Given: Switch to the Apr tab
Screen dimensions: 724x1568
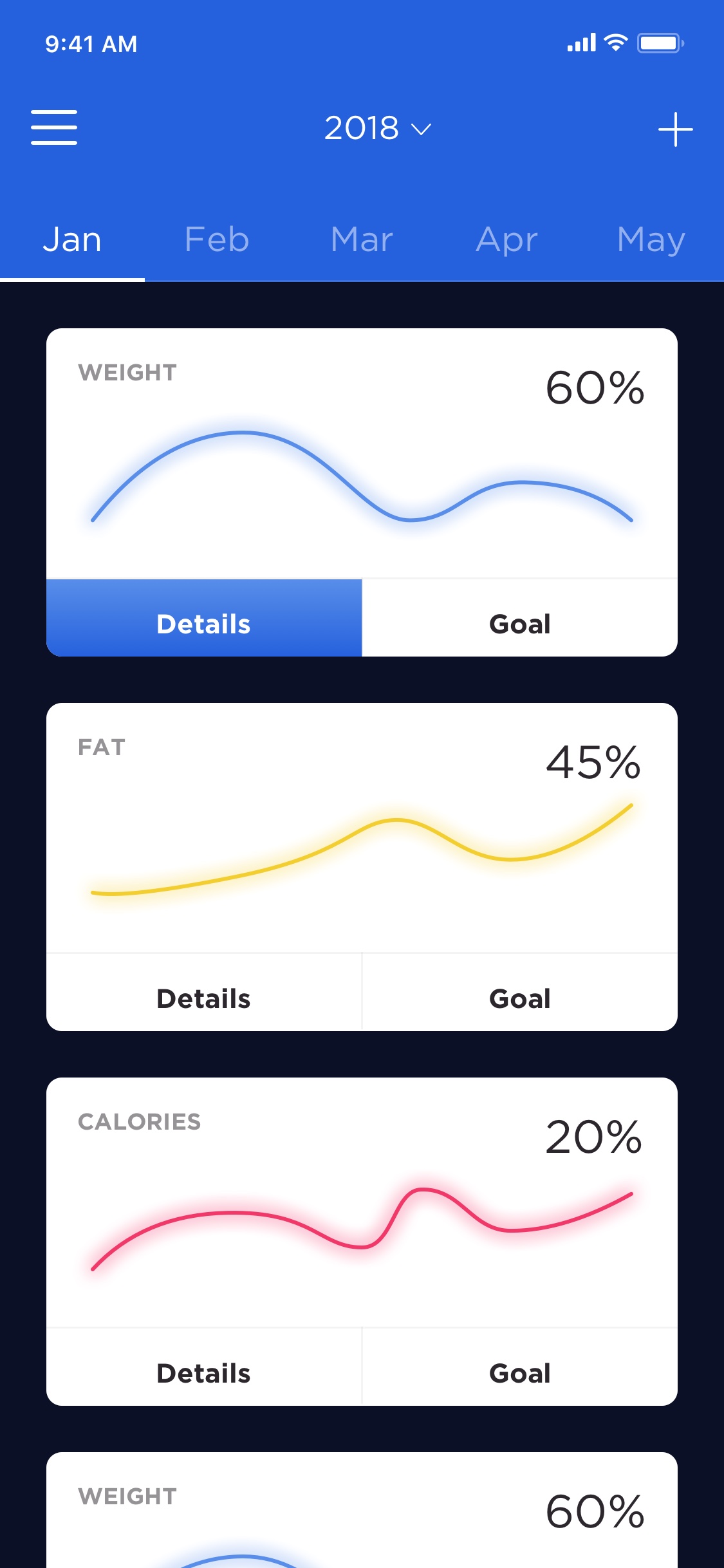Looking at the screenshot, I should 507,240.
